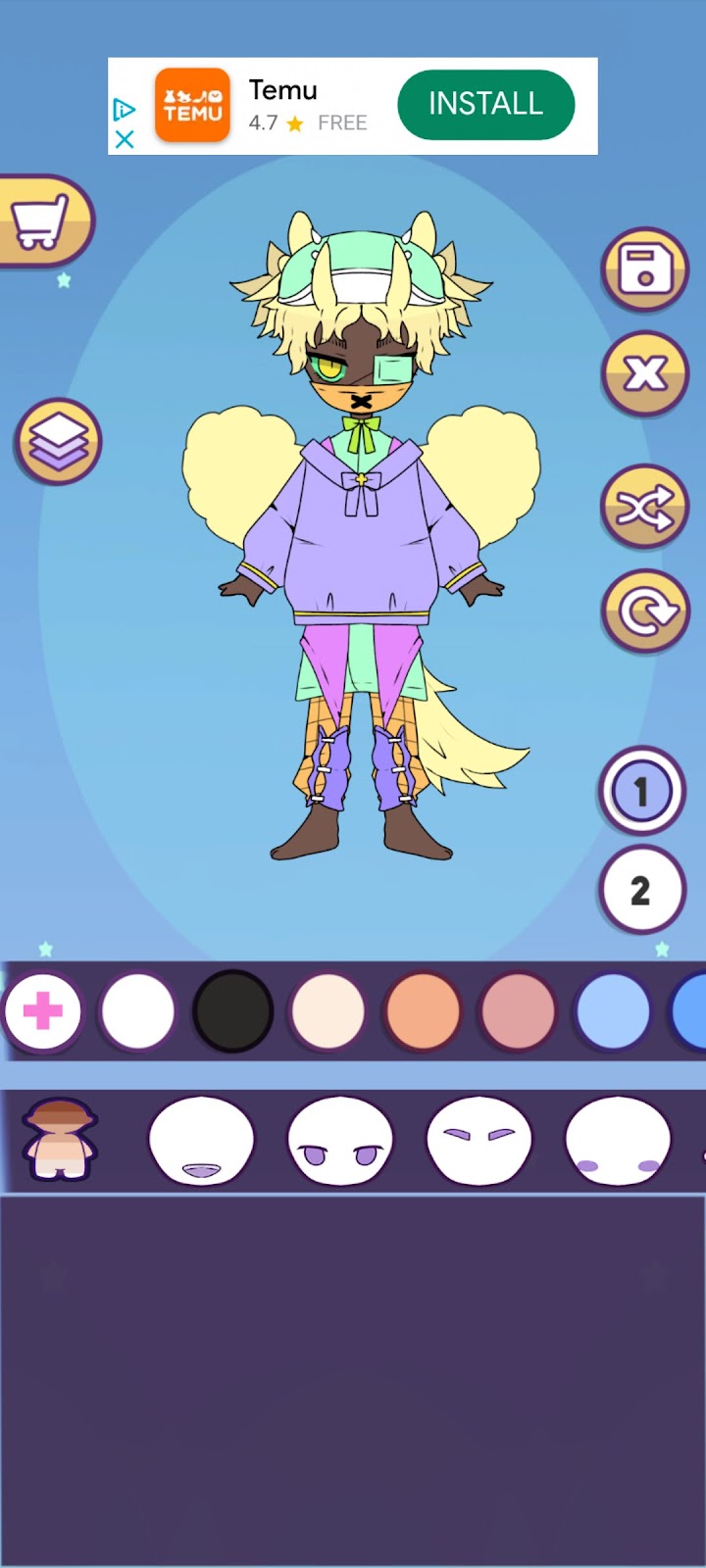Switch to the eyebrows category

coord(479,1140)
